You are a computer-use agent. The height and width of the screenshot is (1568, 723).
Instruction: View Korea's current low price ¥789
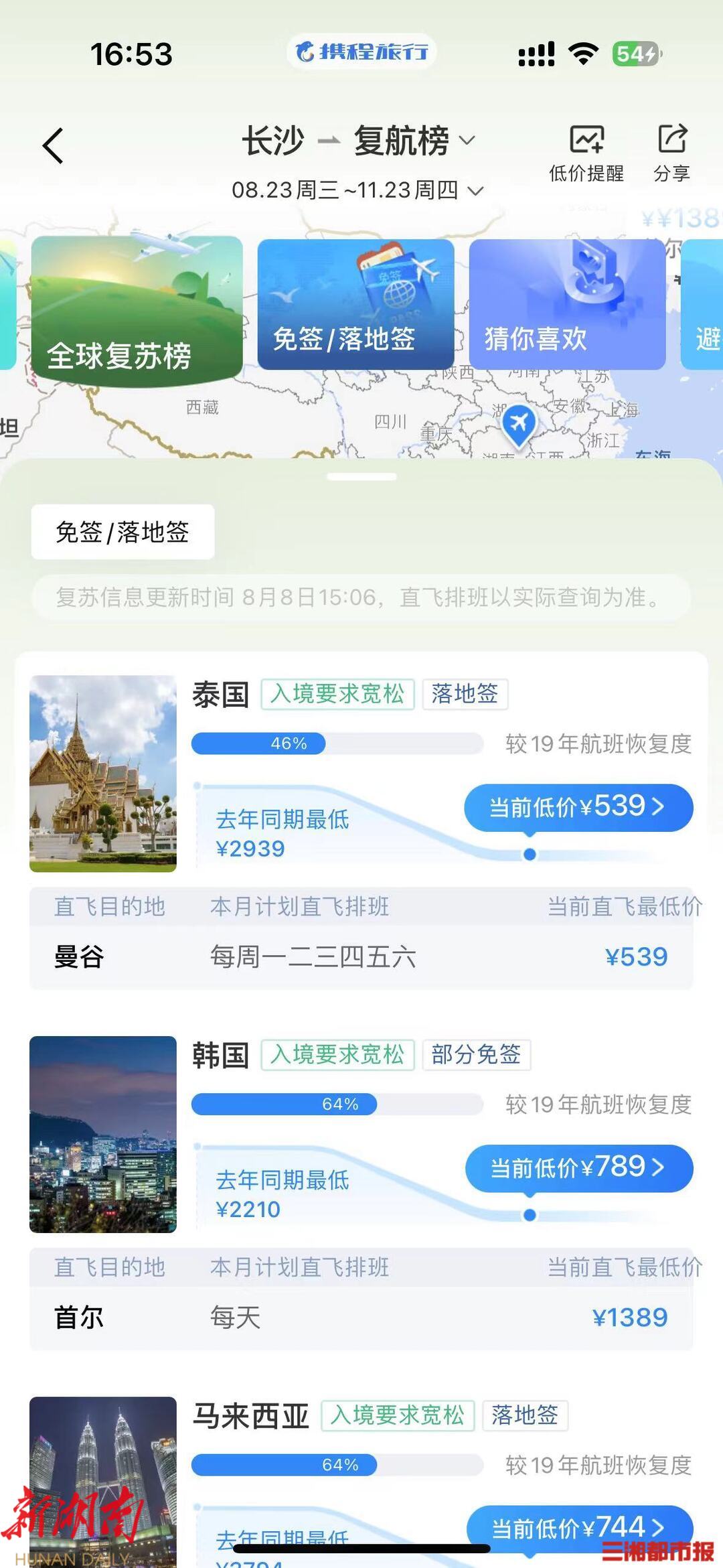[x=578, y=1168]
